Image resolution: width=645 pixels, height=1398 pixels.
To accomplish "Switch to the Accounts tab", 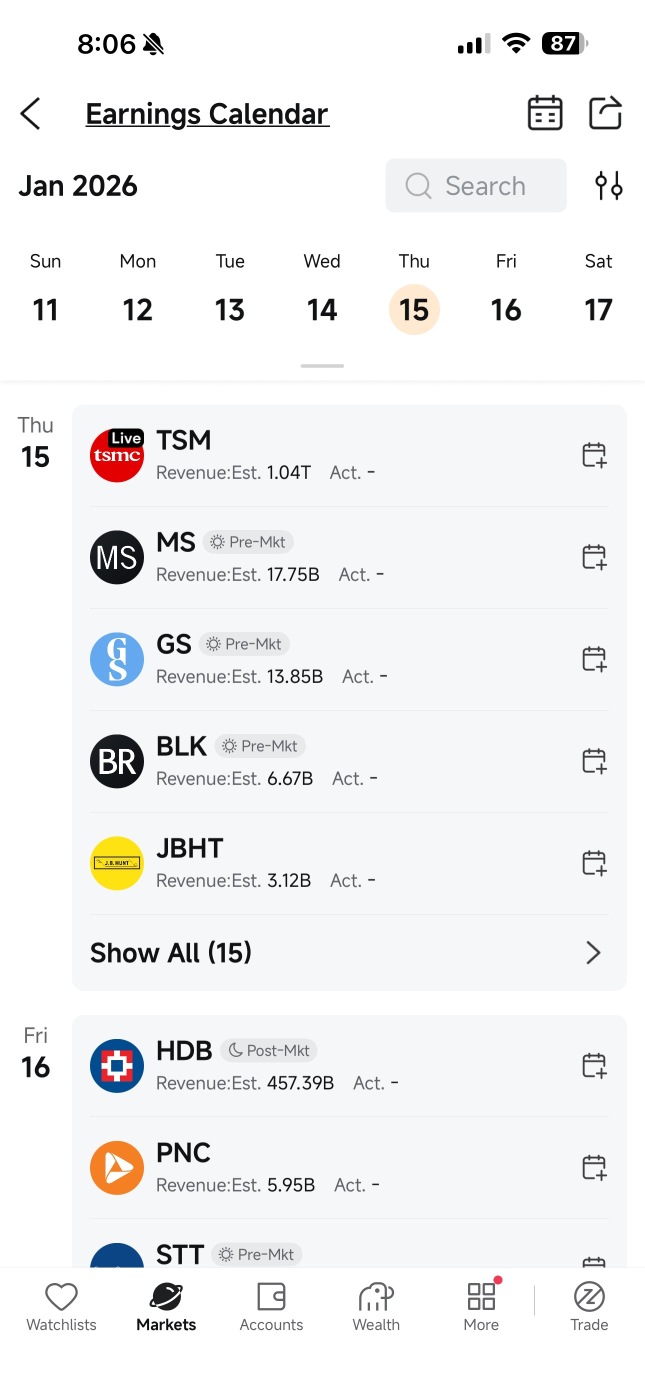I will click(x=271, y=1308).
